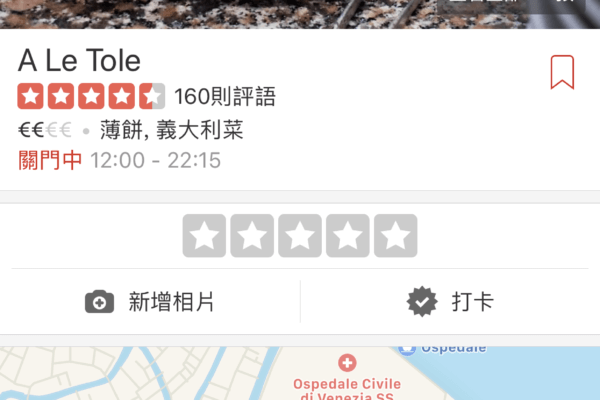Give a five-star rating
The height and width of the screenshot is (400, 600).
click(x=396, y=236)
